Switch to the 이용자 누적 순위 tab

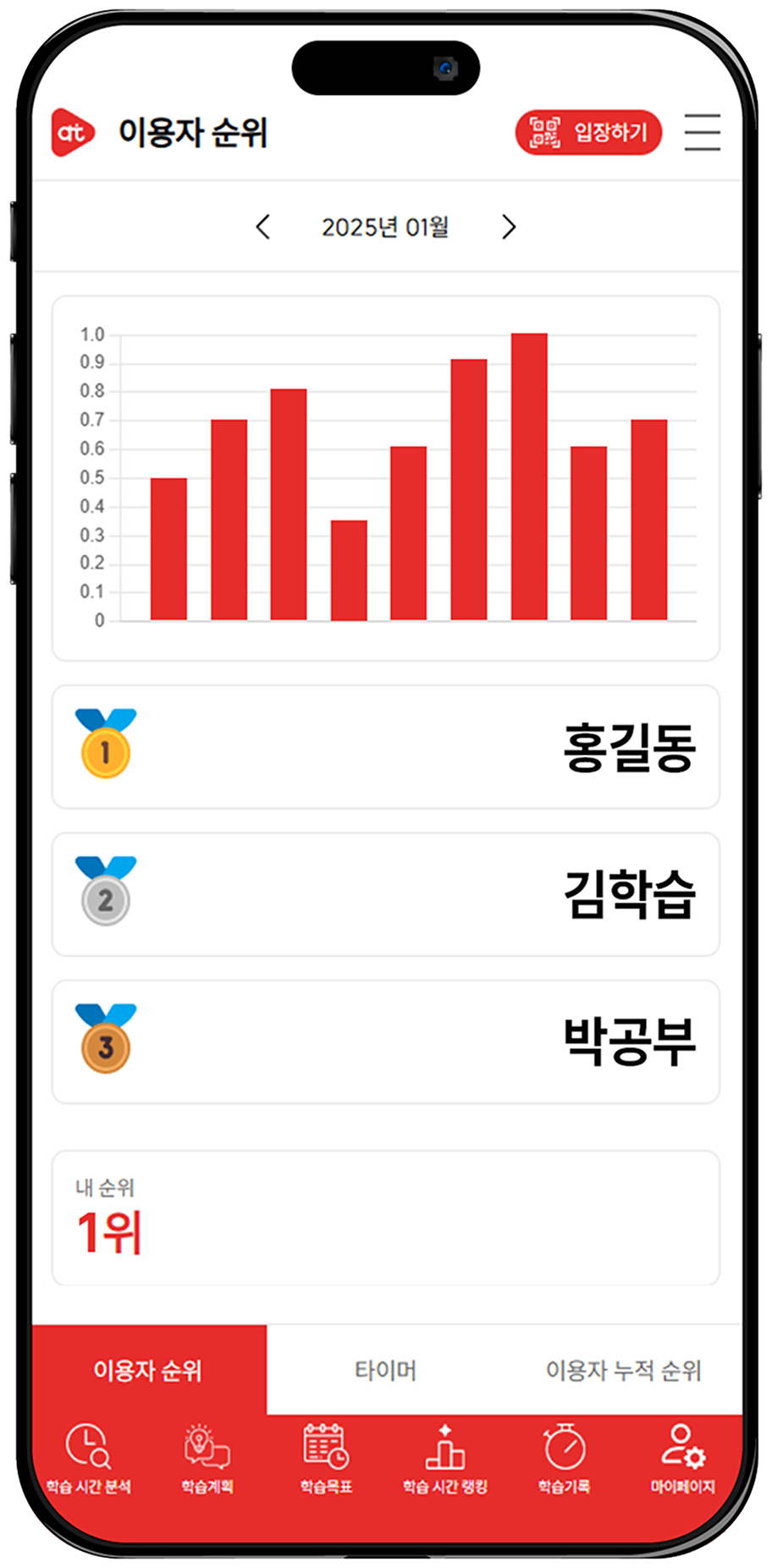pos(624,1370)
